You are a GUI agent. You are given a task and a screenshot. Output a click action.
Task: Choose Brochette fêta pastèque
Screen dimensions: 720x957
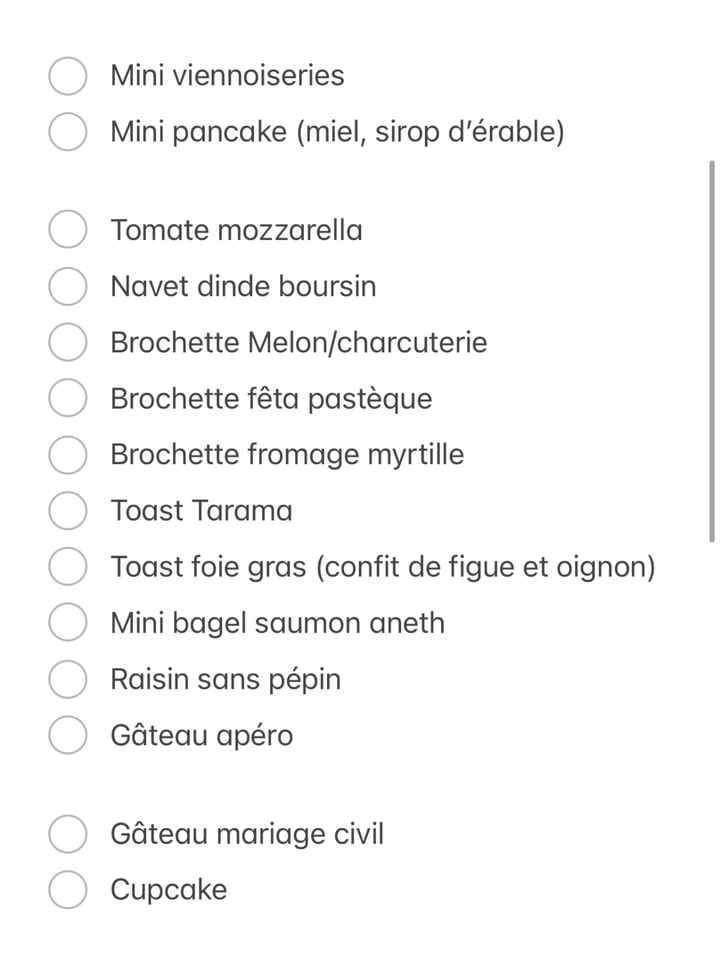(x=67, y=398)
